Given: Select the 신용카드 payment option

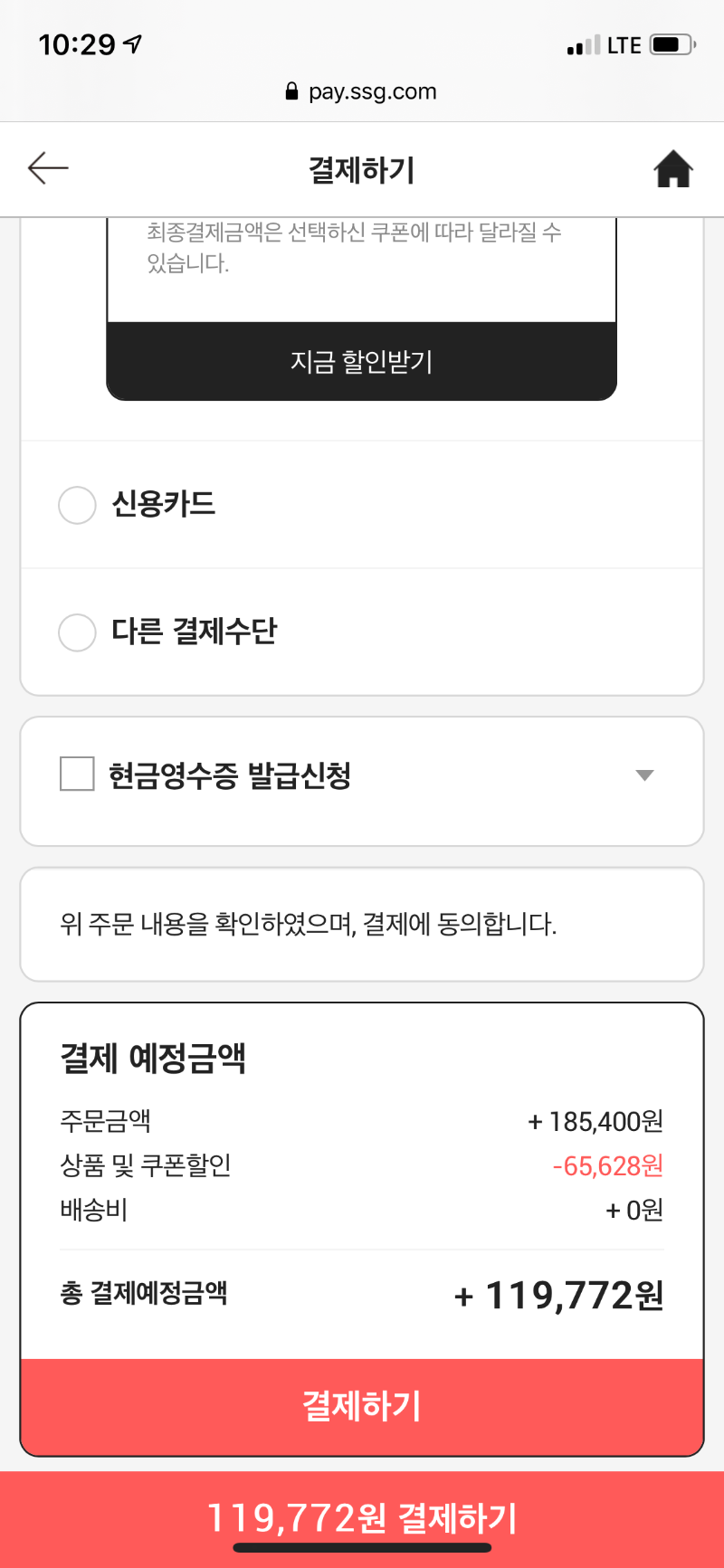Looking at the screenshot, I should coord(77,505).
